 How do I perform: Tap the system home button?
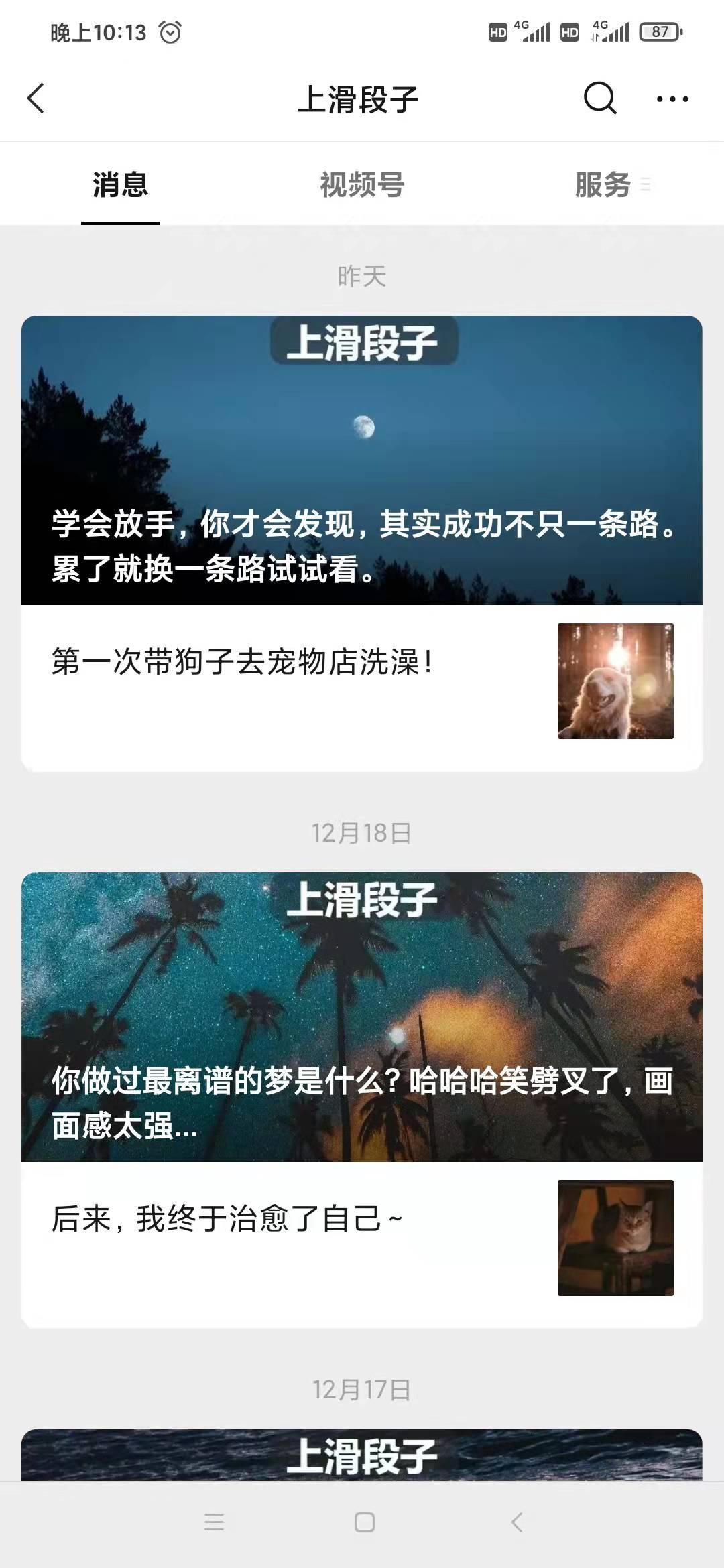(x=364, y=1522)
